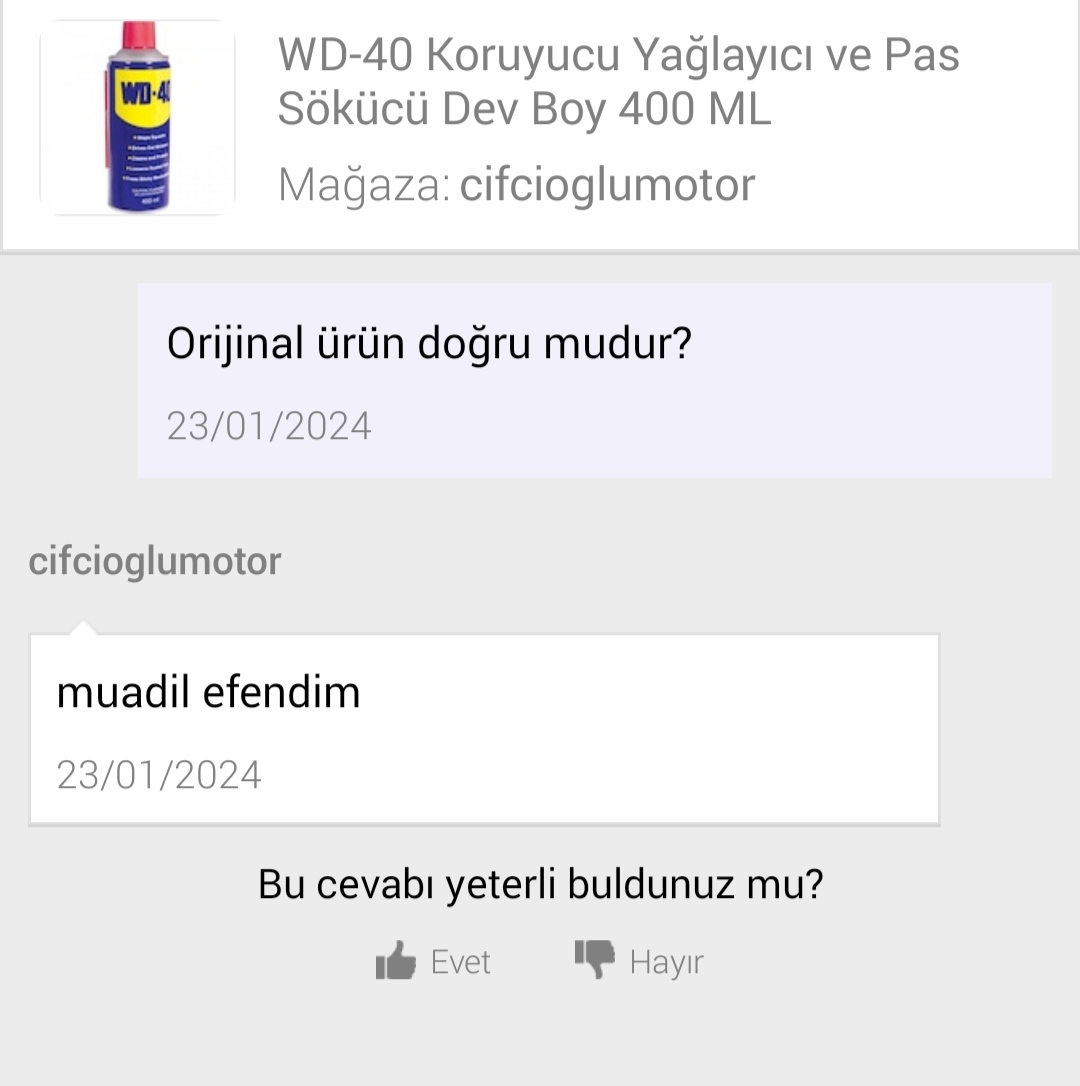Screen dimensions: 1080x1086
Task: Mark the answer as sufficient with Evet
Action: 433,962
